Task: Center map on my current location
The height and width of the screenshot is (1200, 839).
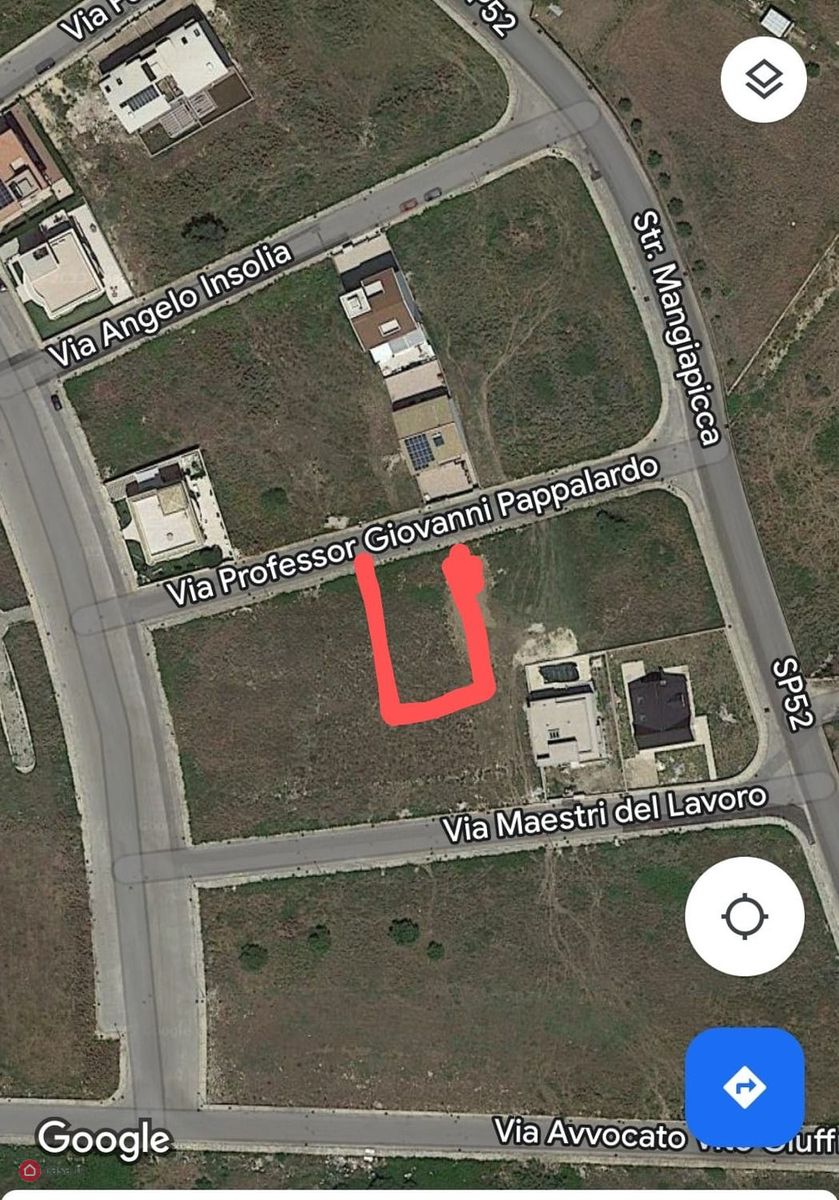Action: tap(745, 916)
